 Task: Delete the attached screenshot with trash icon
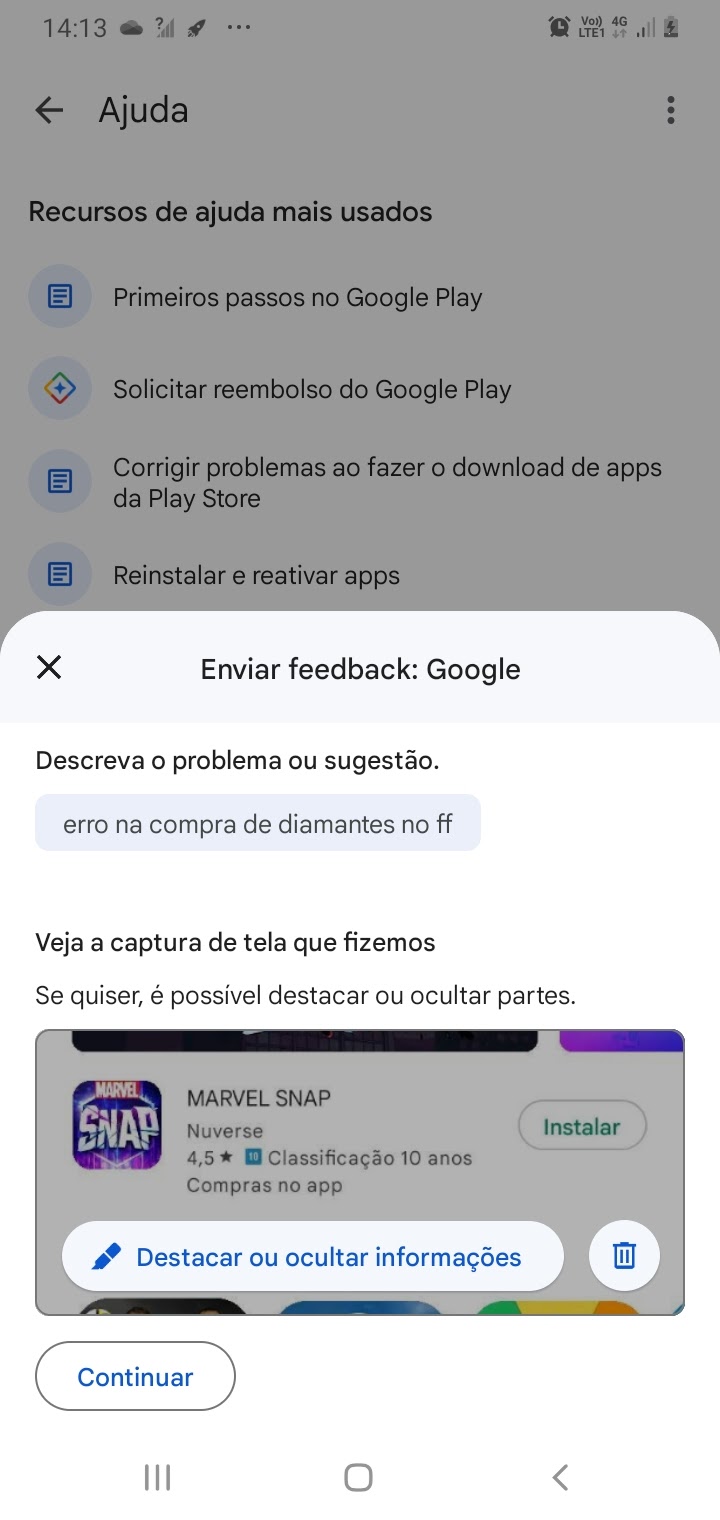click(x=624, y=1255)
